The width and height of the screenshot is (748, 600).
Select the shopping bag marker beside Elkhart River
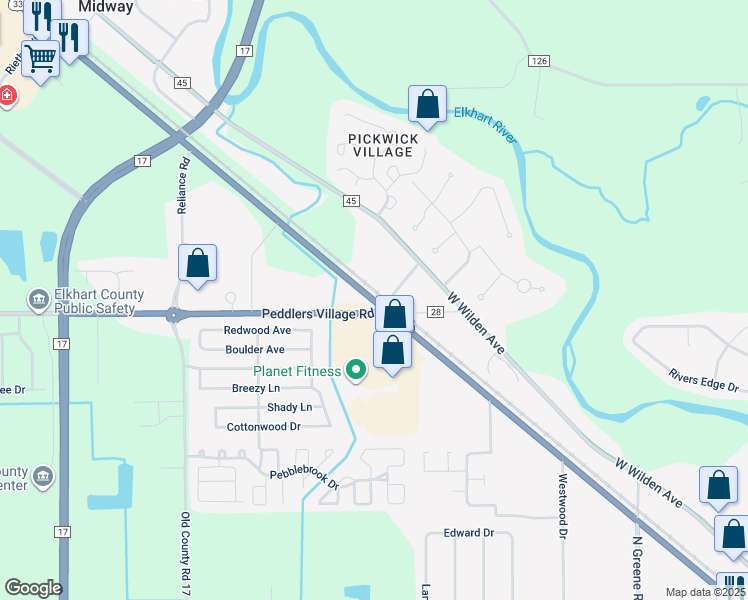[x=427, y=106]
